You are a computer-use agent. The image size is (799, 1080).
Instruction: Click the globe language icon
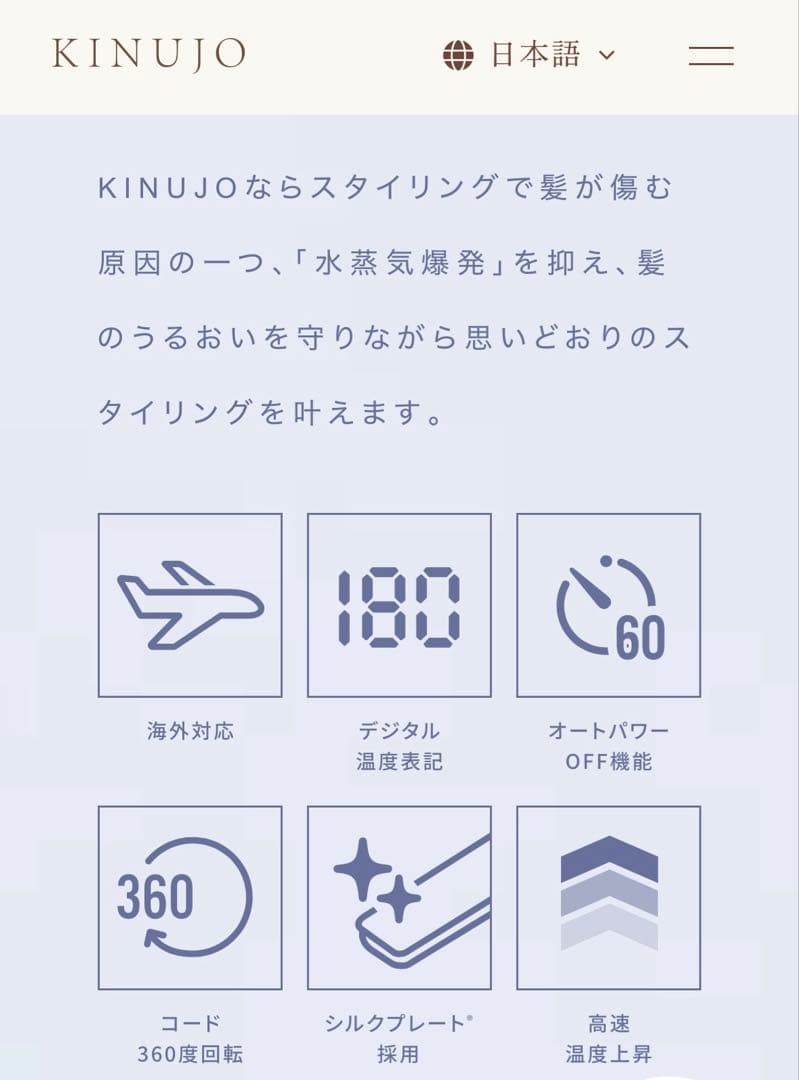pyautogui.click(x=458, y=55)
